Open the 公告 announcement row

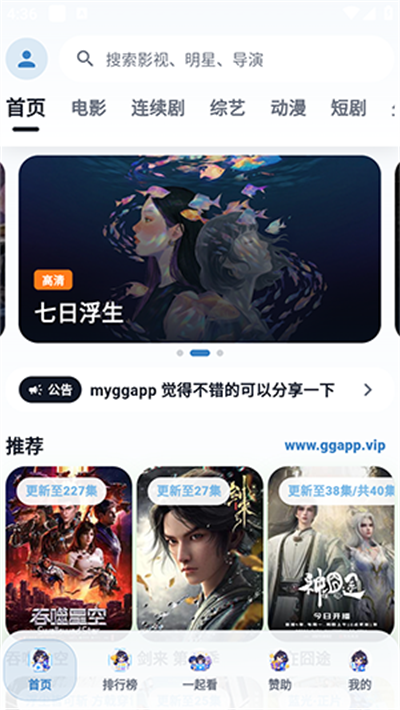coord(200,390)
